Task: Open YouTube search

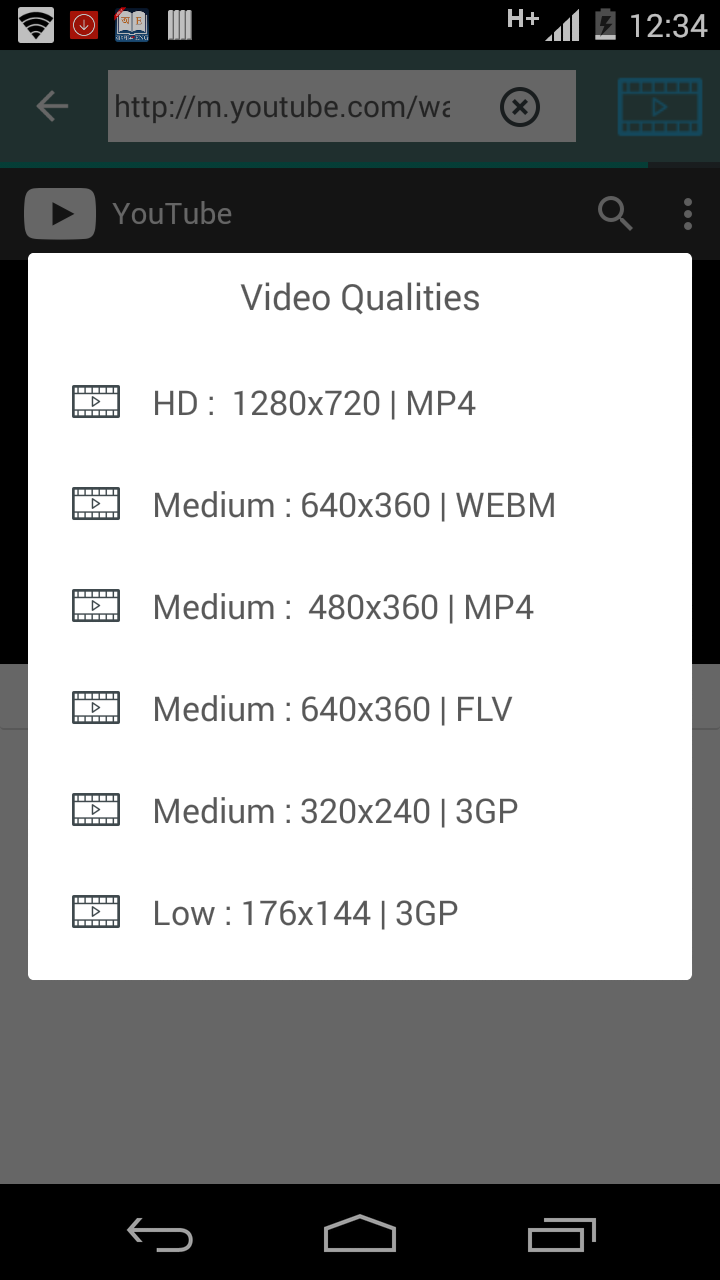Action: [x=615, y=213]
